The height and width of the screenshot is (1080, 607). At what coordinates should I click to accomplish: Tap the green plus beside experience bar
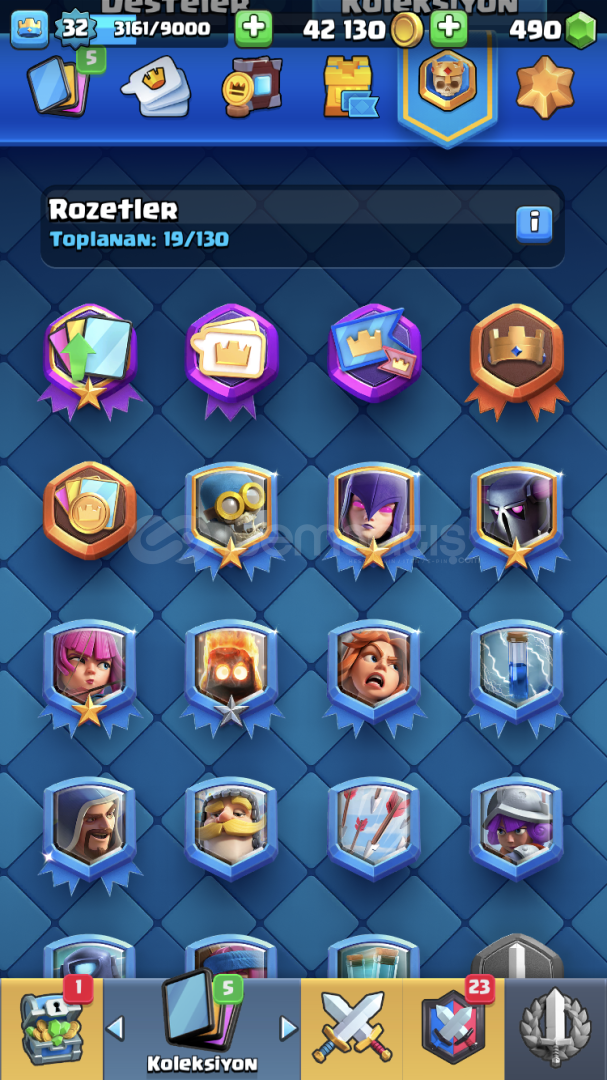point(254,29)
